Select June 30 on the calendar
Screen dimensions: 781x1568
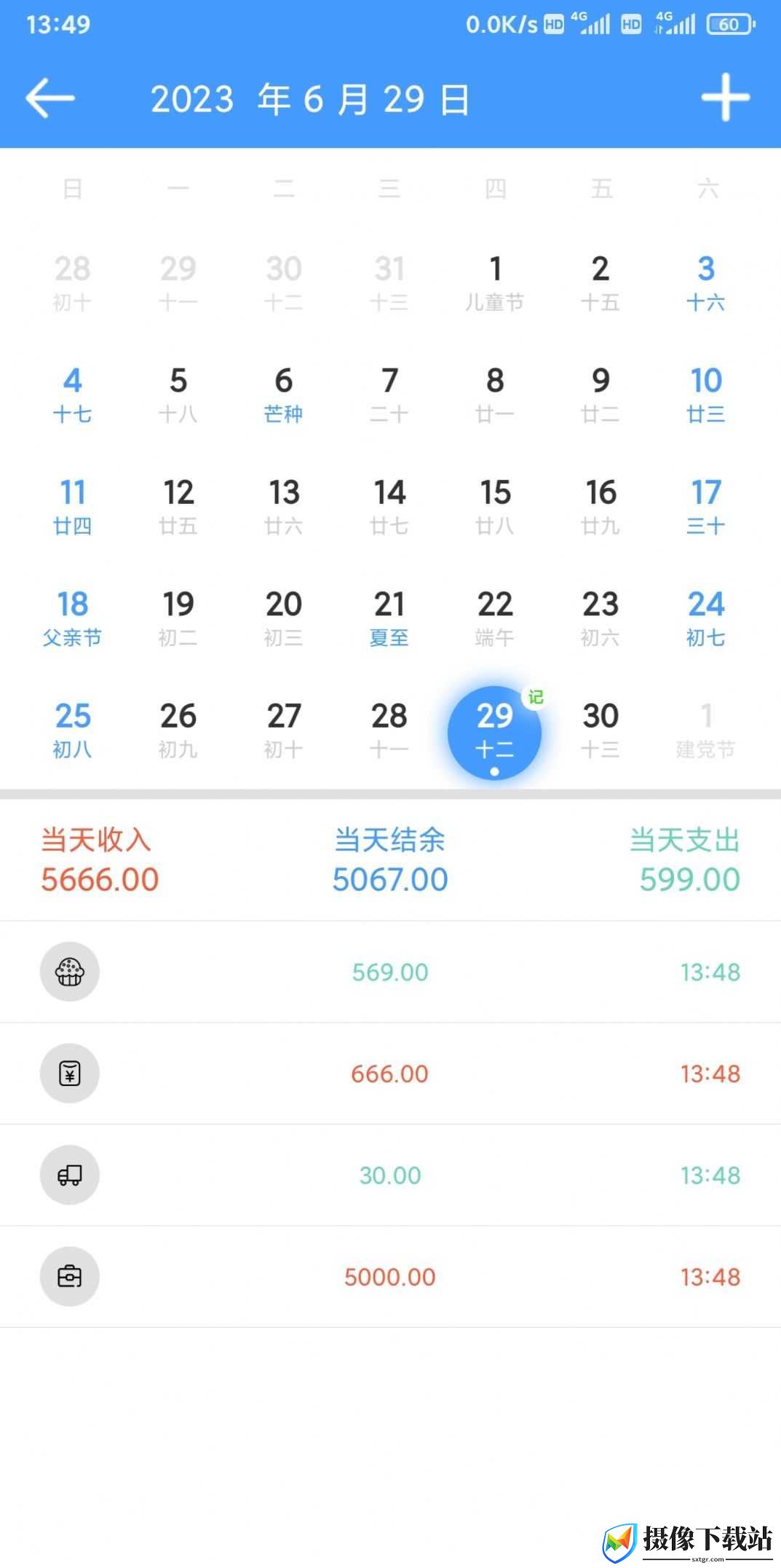(x=600, y=730)
